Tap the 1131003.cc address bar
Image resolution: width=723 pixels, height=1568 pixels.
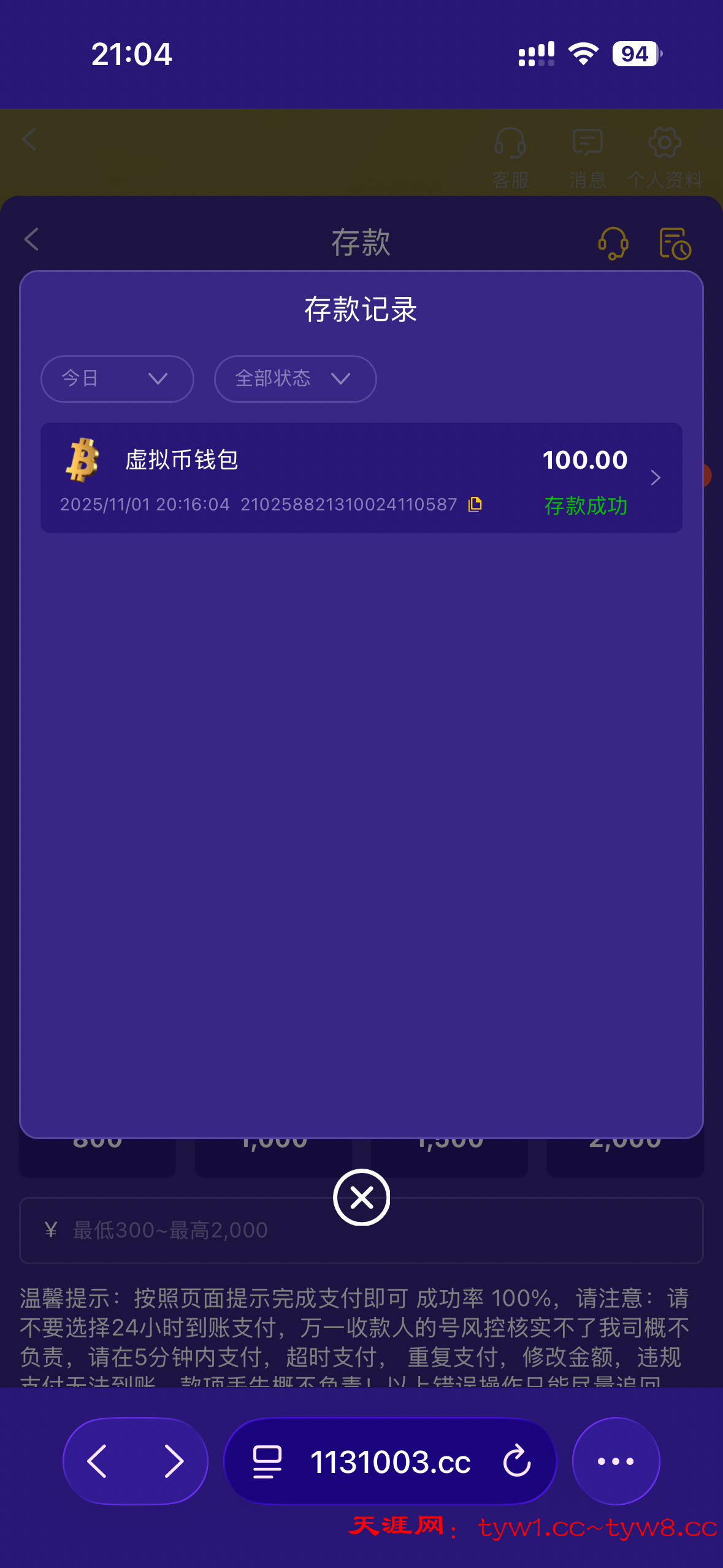point(389,1461)
